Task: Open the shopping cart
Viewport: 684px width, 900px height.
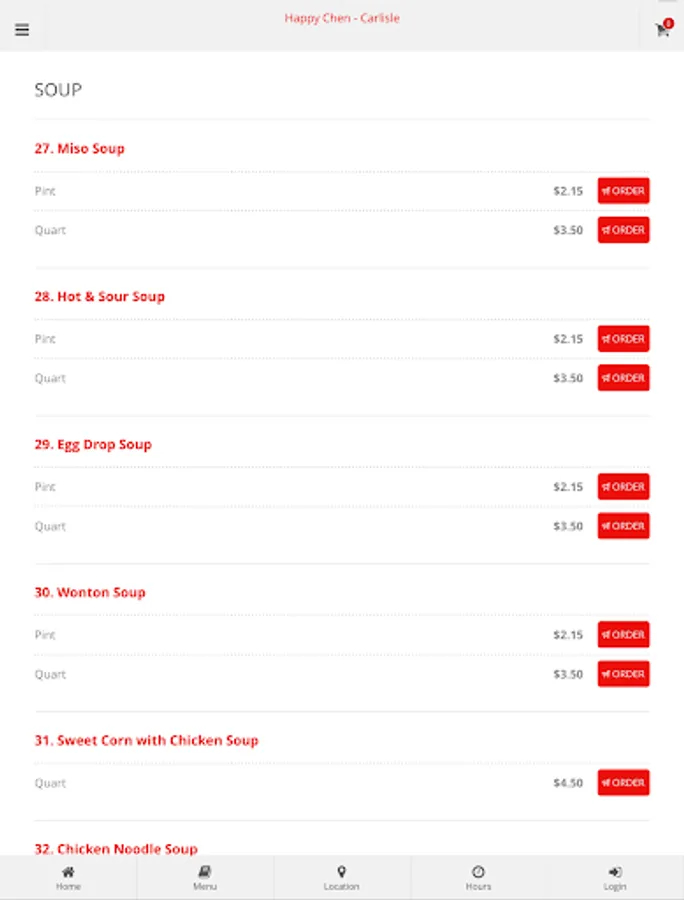Action: (662, 30)
